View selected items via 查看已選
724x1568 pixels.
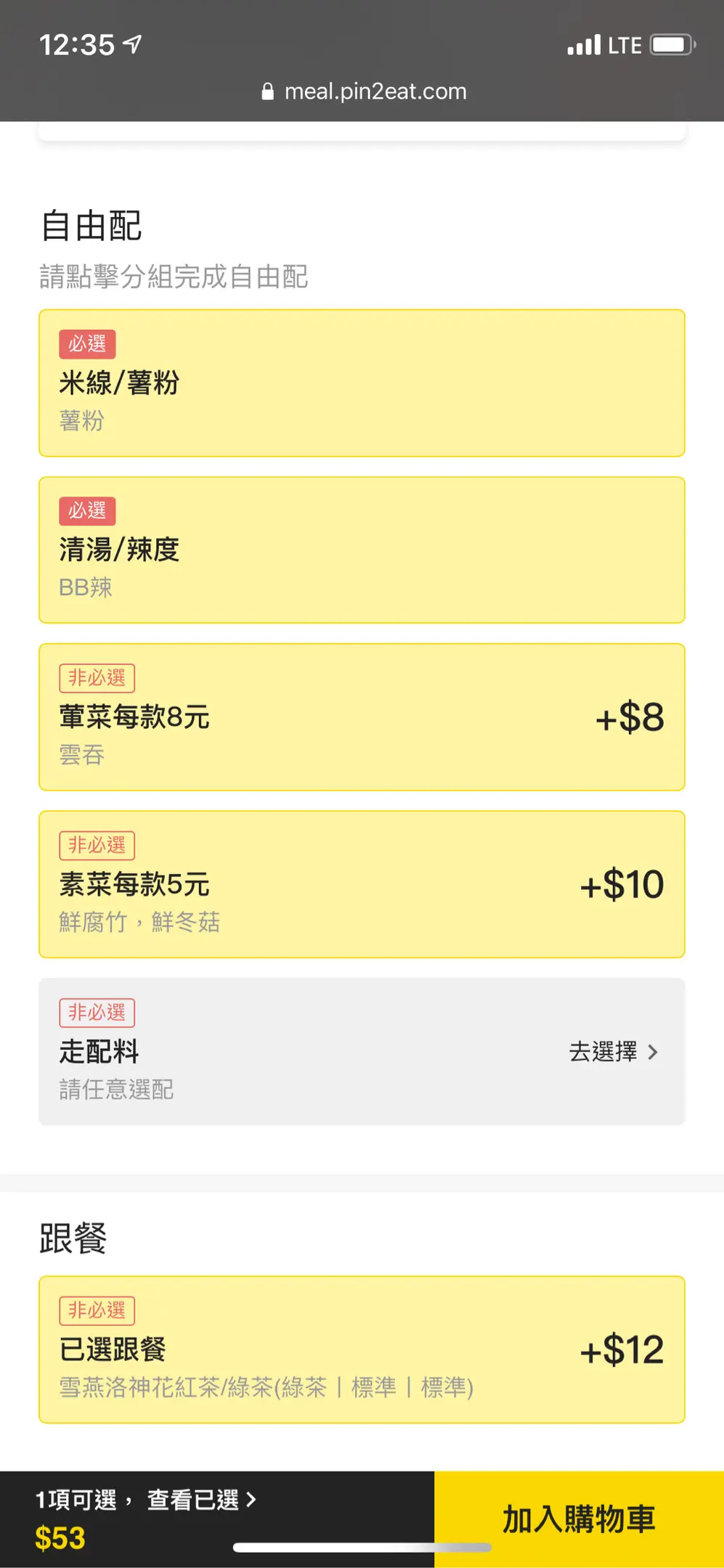tap(202, 1500)
